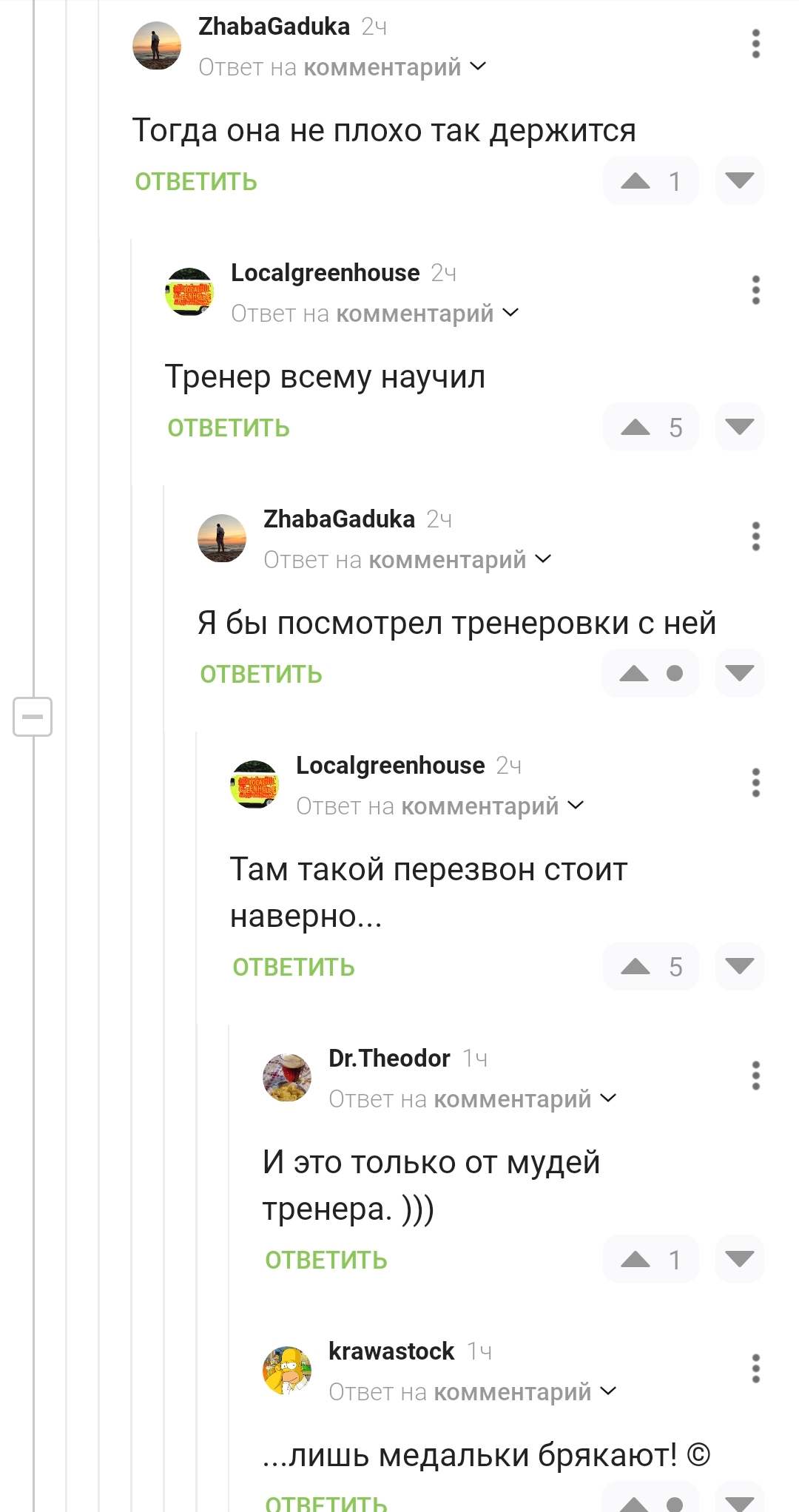Reply to 'Тогда она не плохо так держится'
The width and height of the screenshot is (799, 1512).
tap(195, 182)
